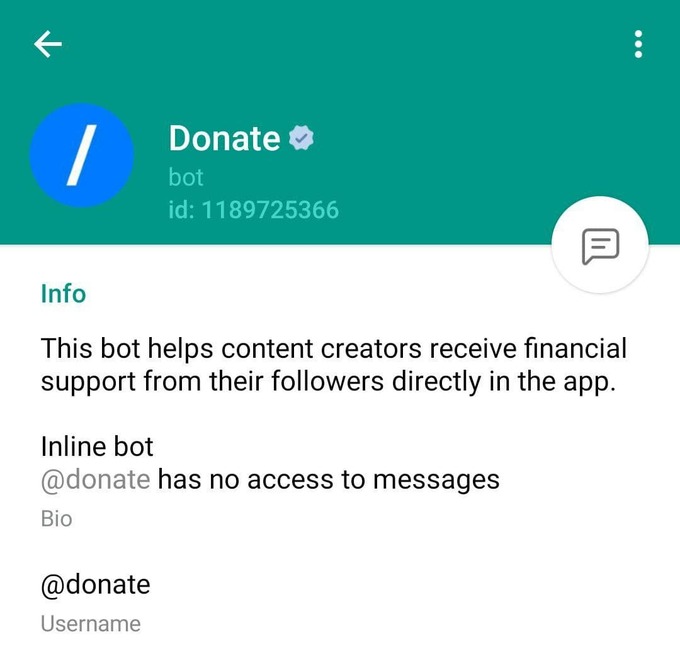The height and width of the screenshot is (659, 680).
Task: Start a chat with the Donate bot
Action: tap(600, 245)
